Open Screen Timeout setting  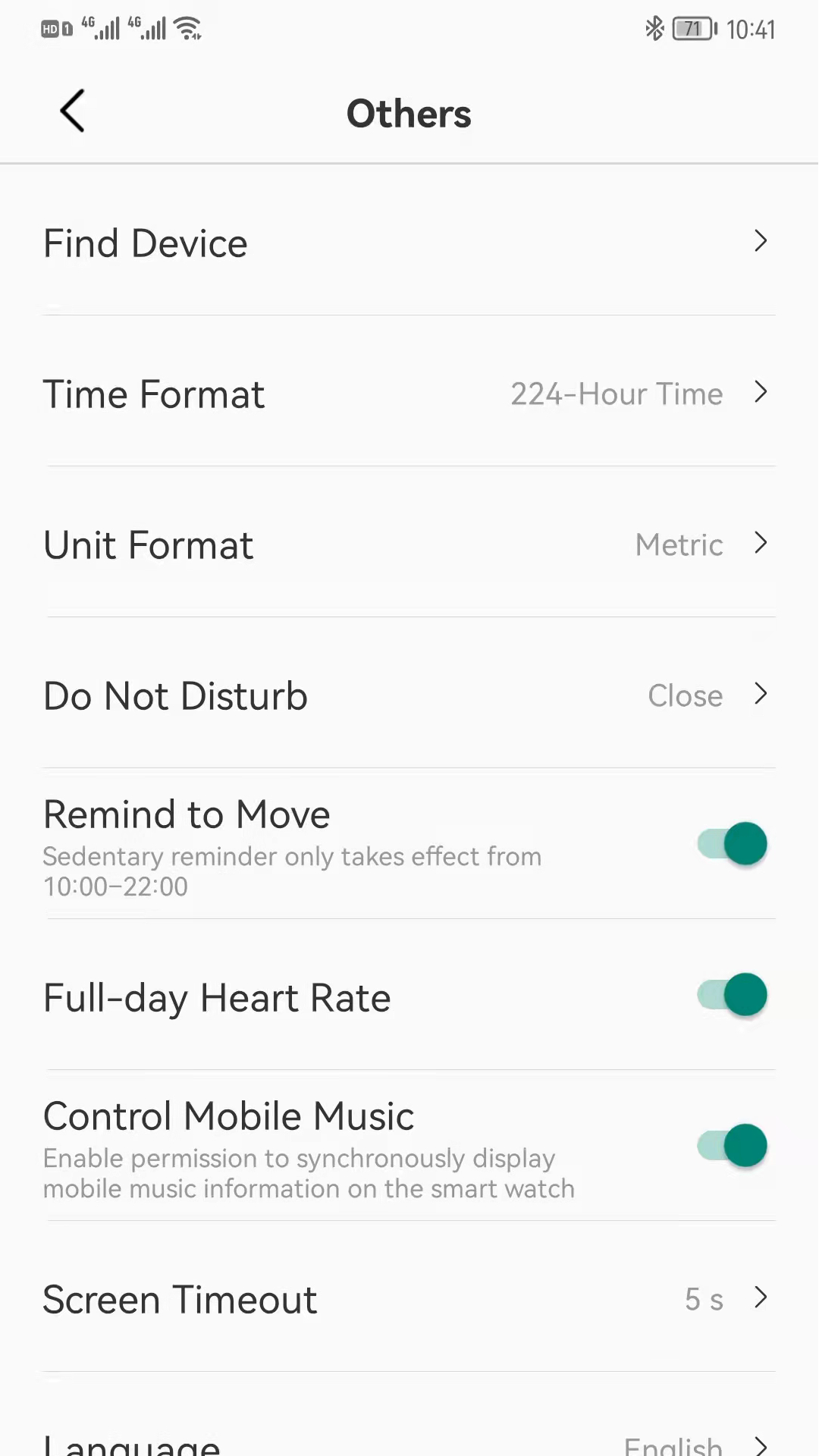(409, 1299)
